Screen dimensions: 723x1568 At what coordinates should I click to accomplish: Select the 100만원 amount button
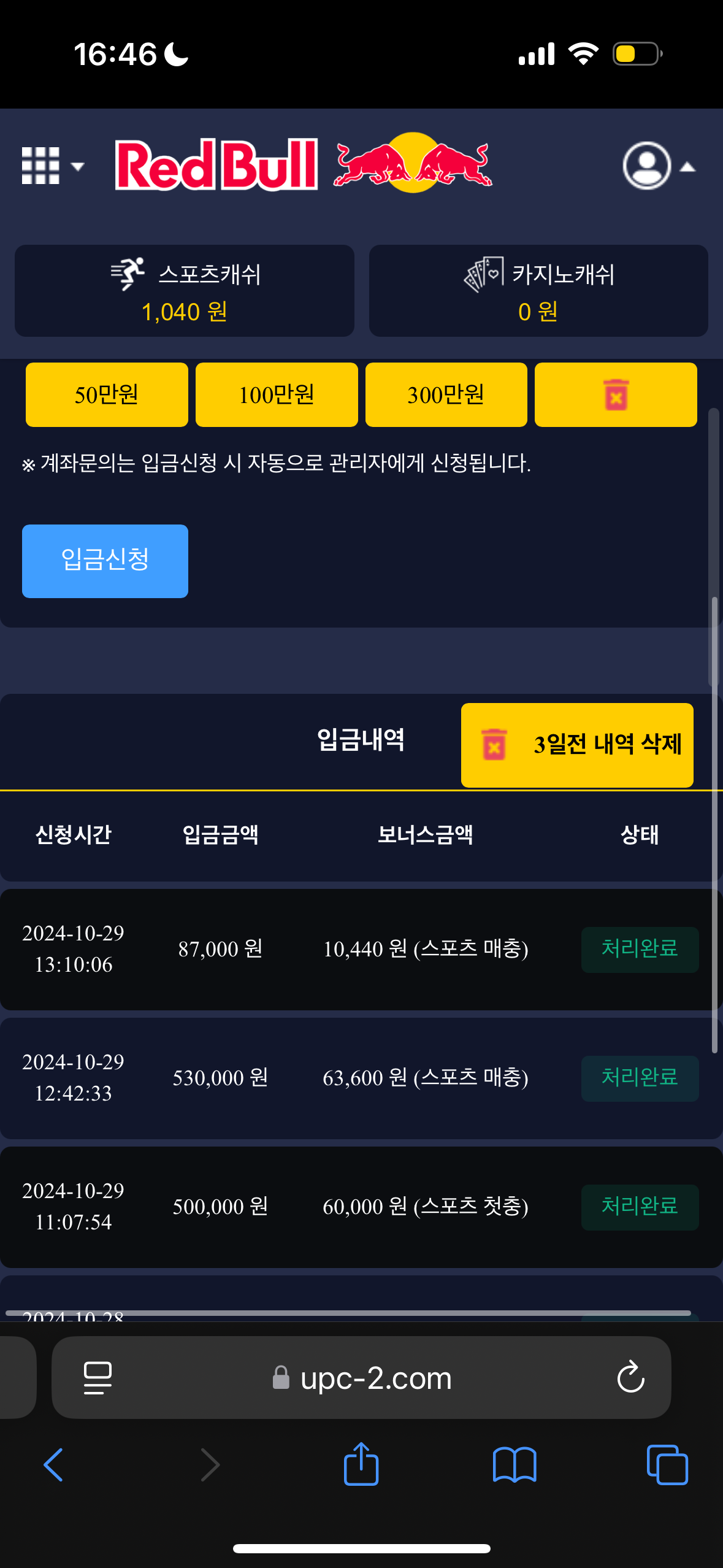coord(277,394)
